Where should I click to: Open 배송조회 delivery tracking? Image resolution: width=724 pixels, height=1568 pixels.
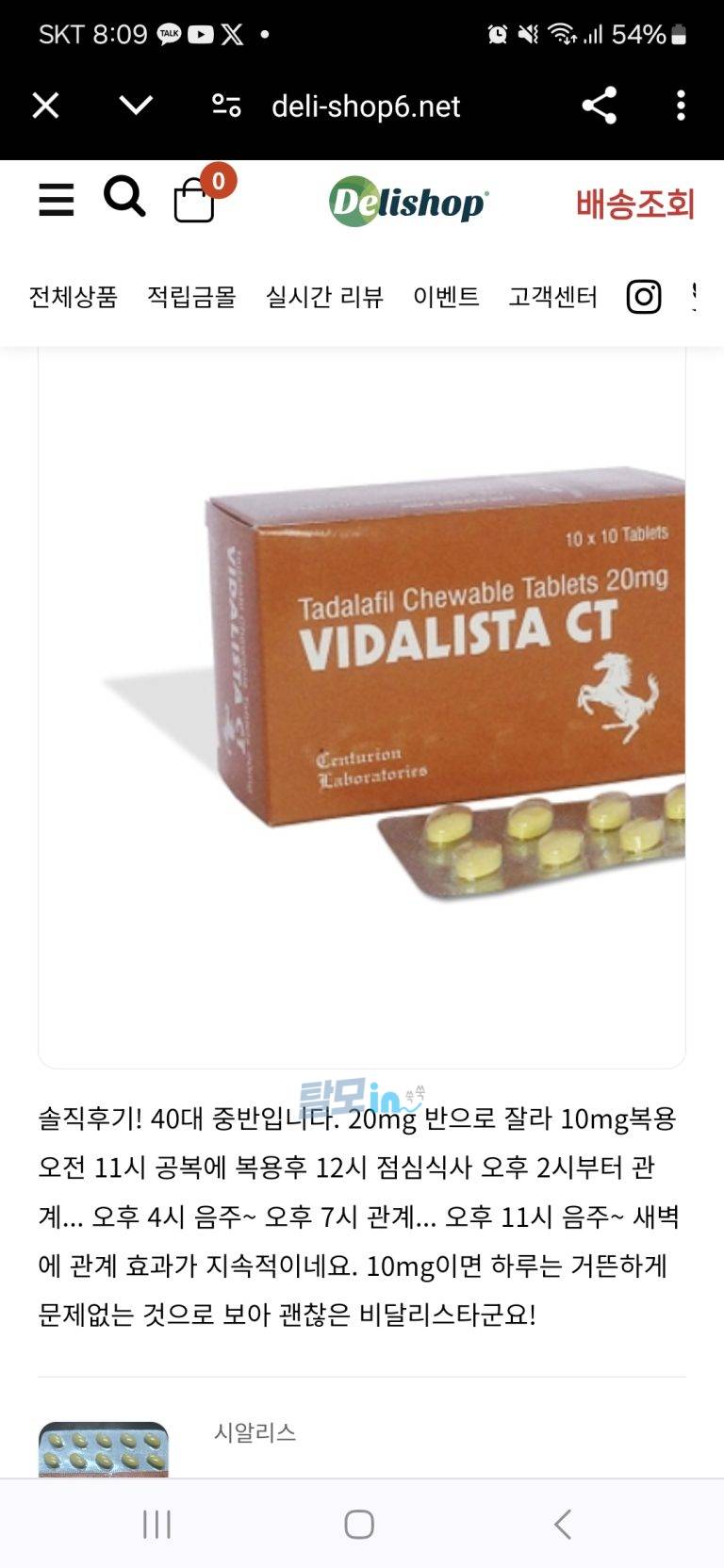coord(634,204)
